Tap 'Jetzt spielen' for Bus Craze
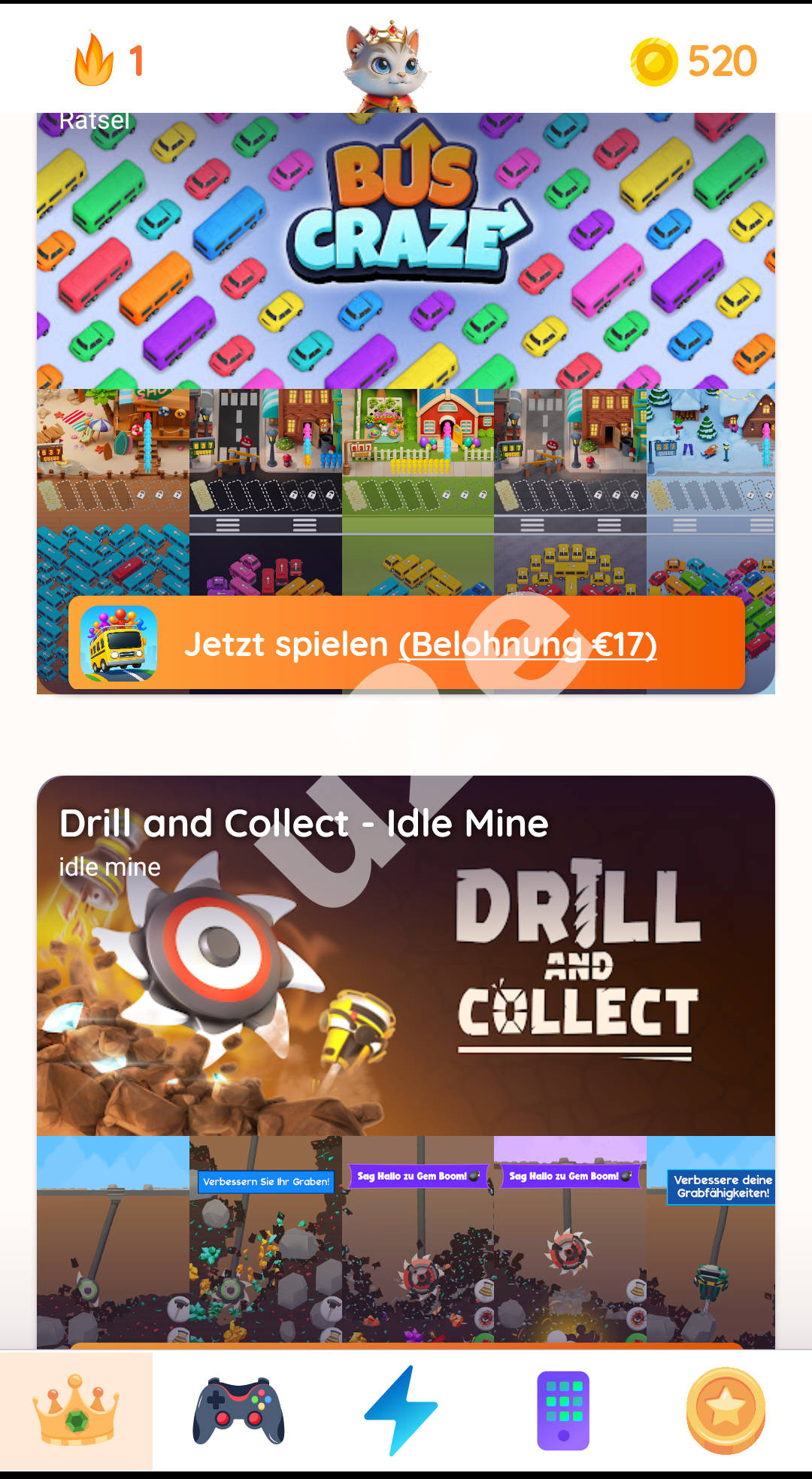The width and height of the screenshot is (812, 1479). point(406,644)
